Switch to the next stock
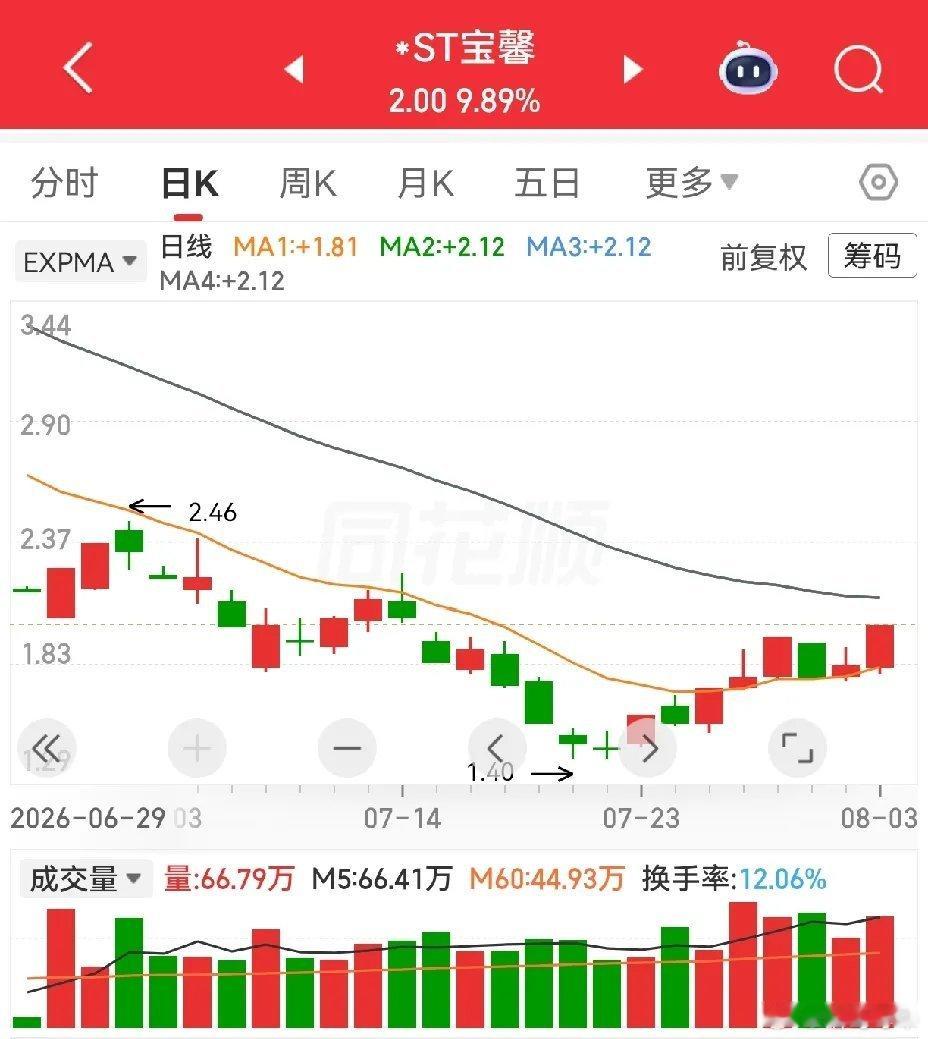The image size is (928, 1039). pyautogui.click(x=632, y=69)
